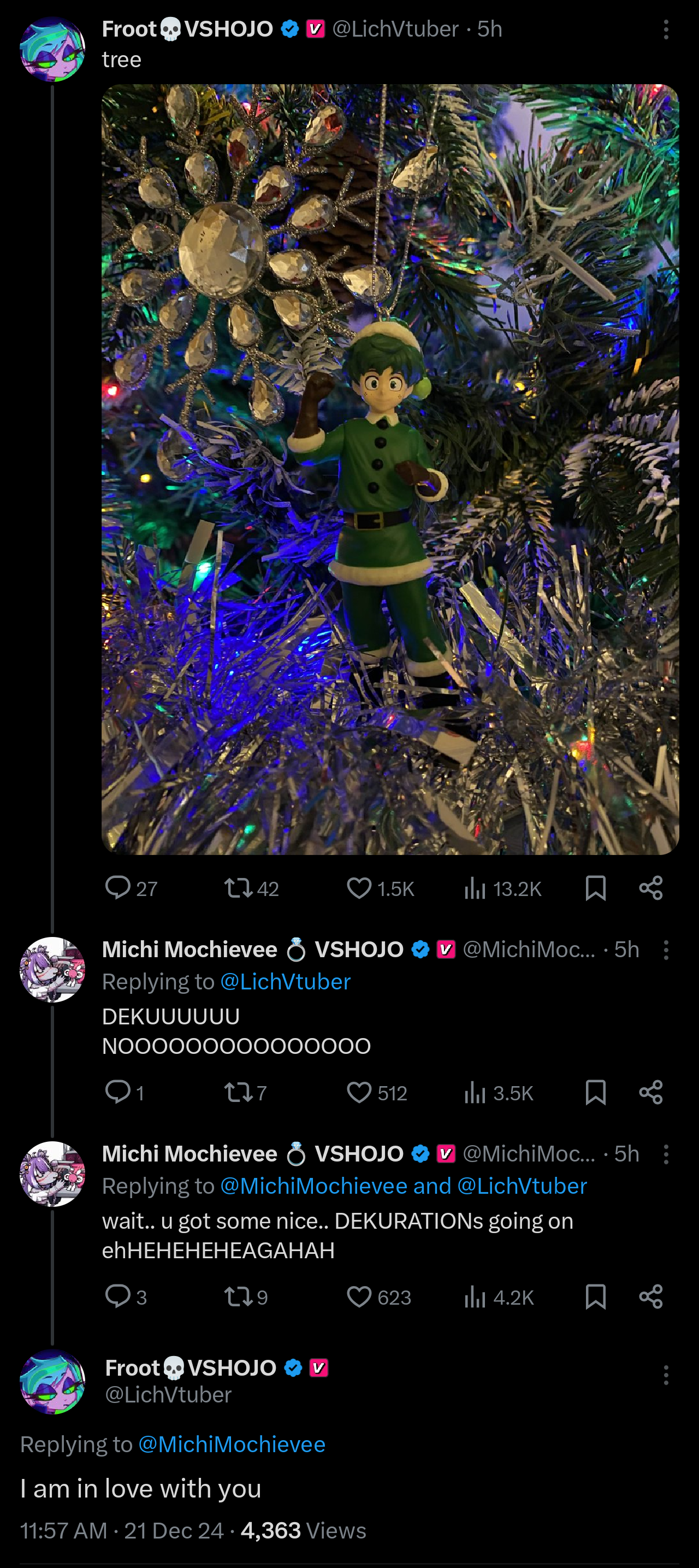Viewport: 699px width, 1568px height.
Task: Share Michi's DEKURATIONs reply
Action: pos(650,1296)
